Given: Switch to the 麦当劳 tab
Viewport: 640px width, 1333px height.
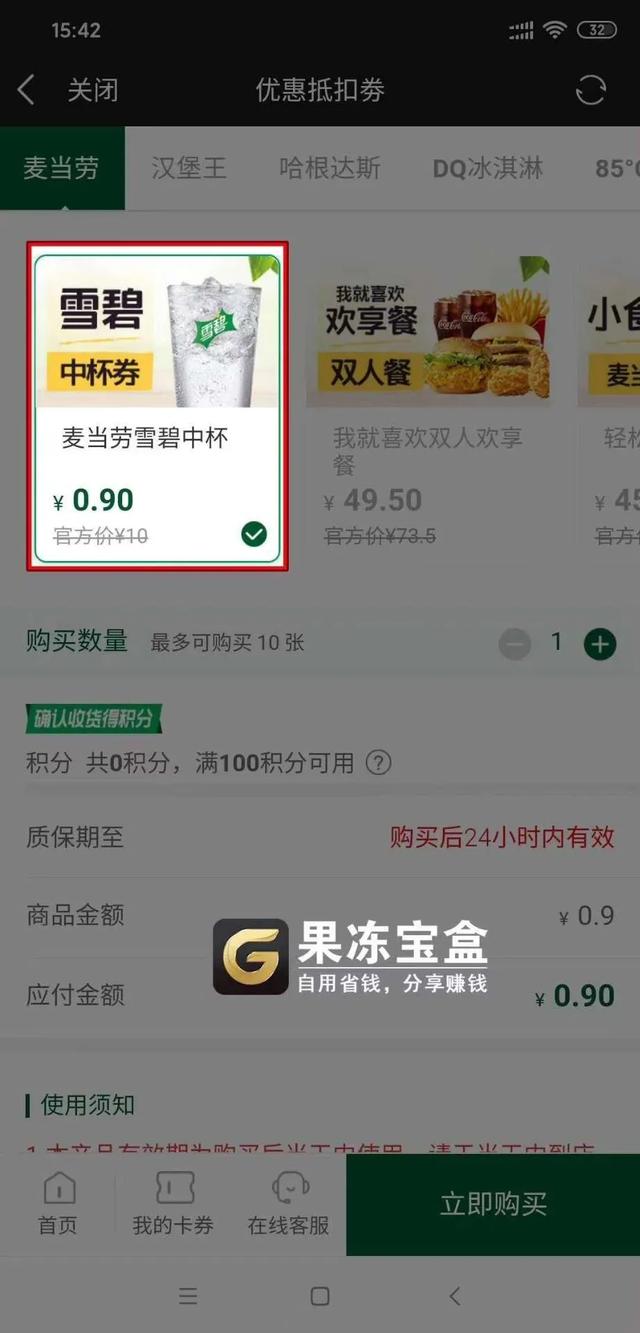Looking at the screenshot, I should [x=61, y=168].
